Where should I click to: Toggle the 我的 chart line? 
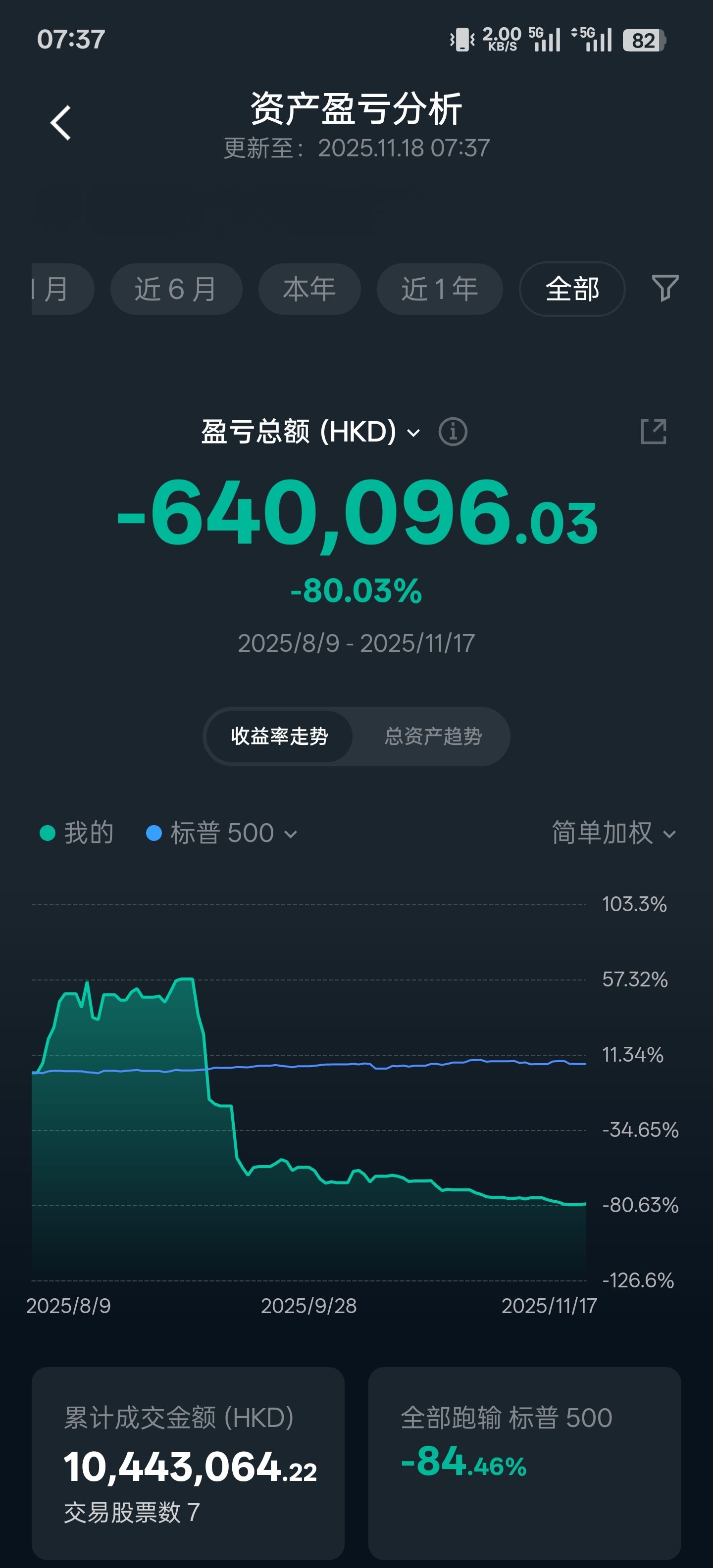tap(77, 833)
